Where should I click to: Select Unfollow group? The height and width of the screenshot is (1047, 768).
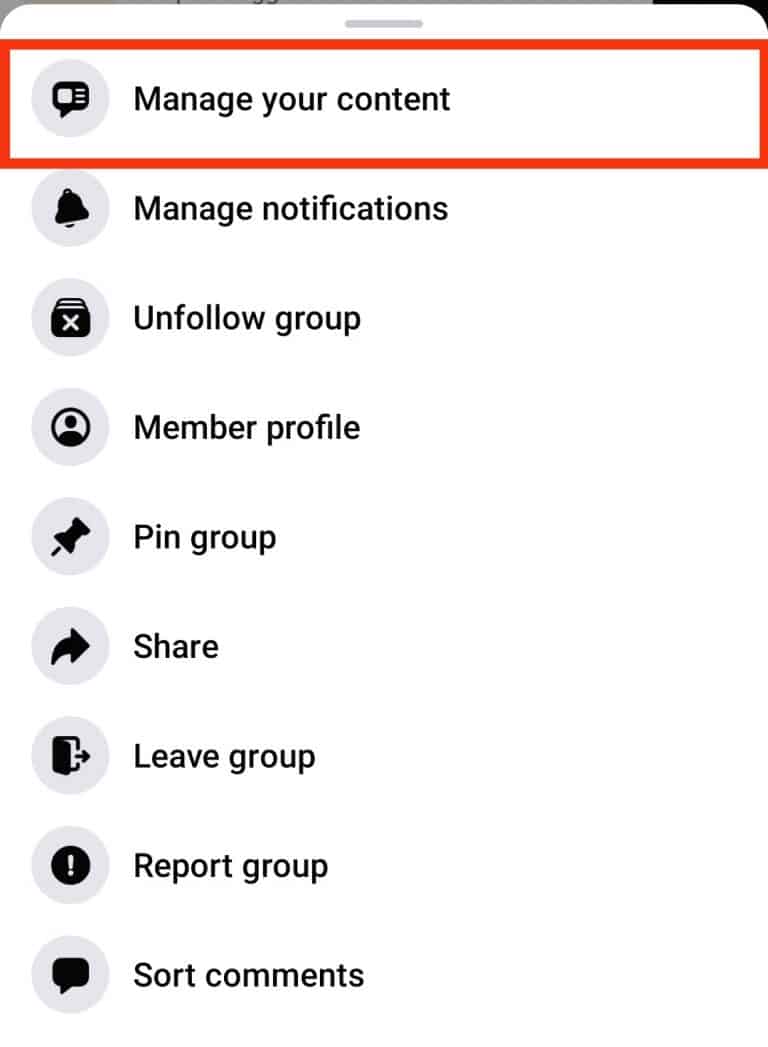tap(248, 317)
